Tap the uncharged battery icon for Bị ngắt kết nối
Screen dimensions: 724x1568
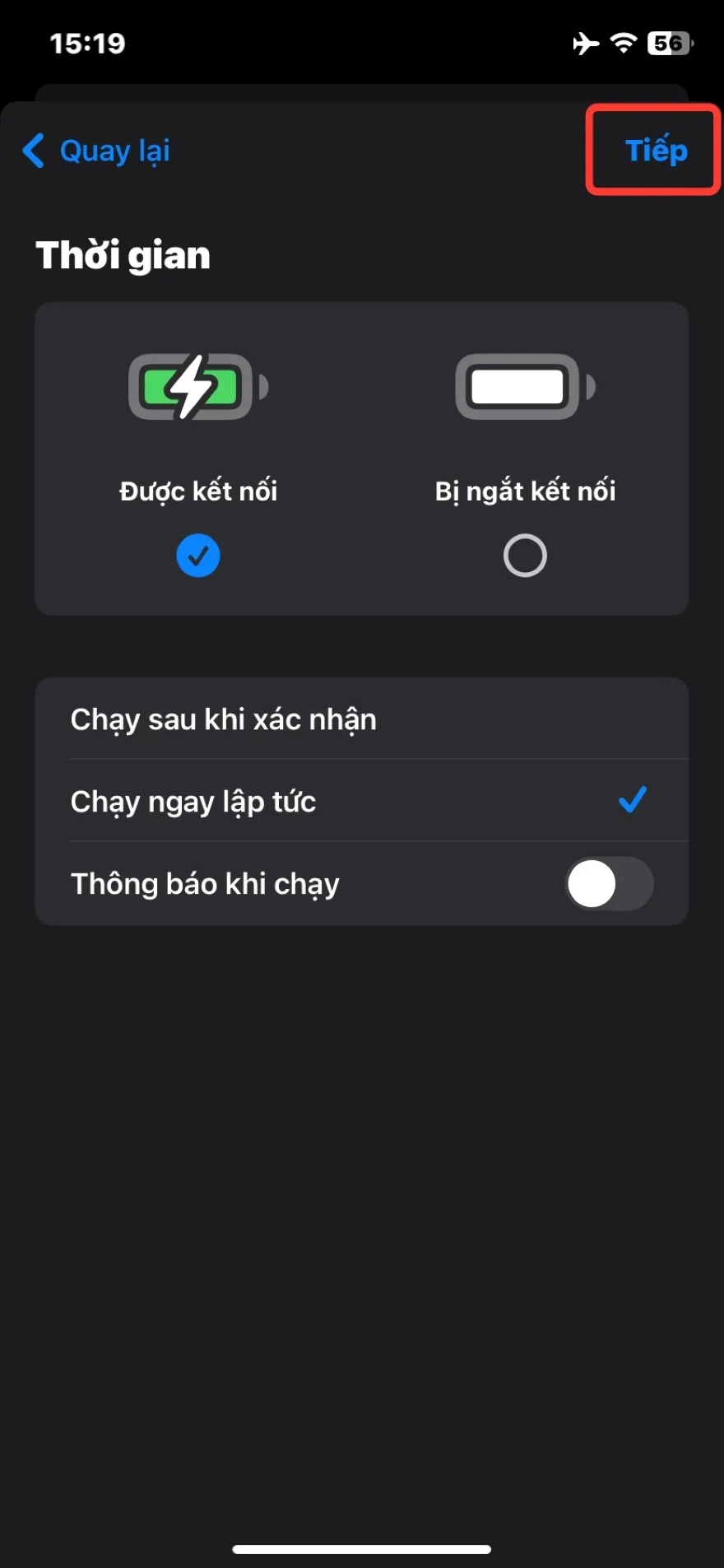point(524,385)
